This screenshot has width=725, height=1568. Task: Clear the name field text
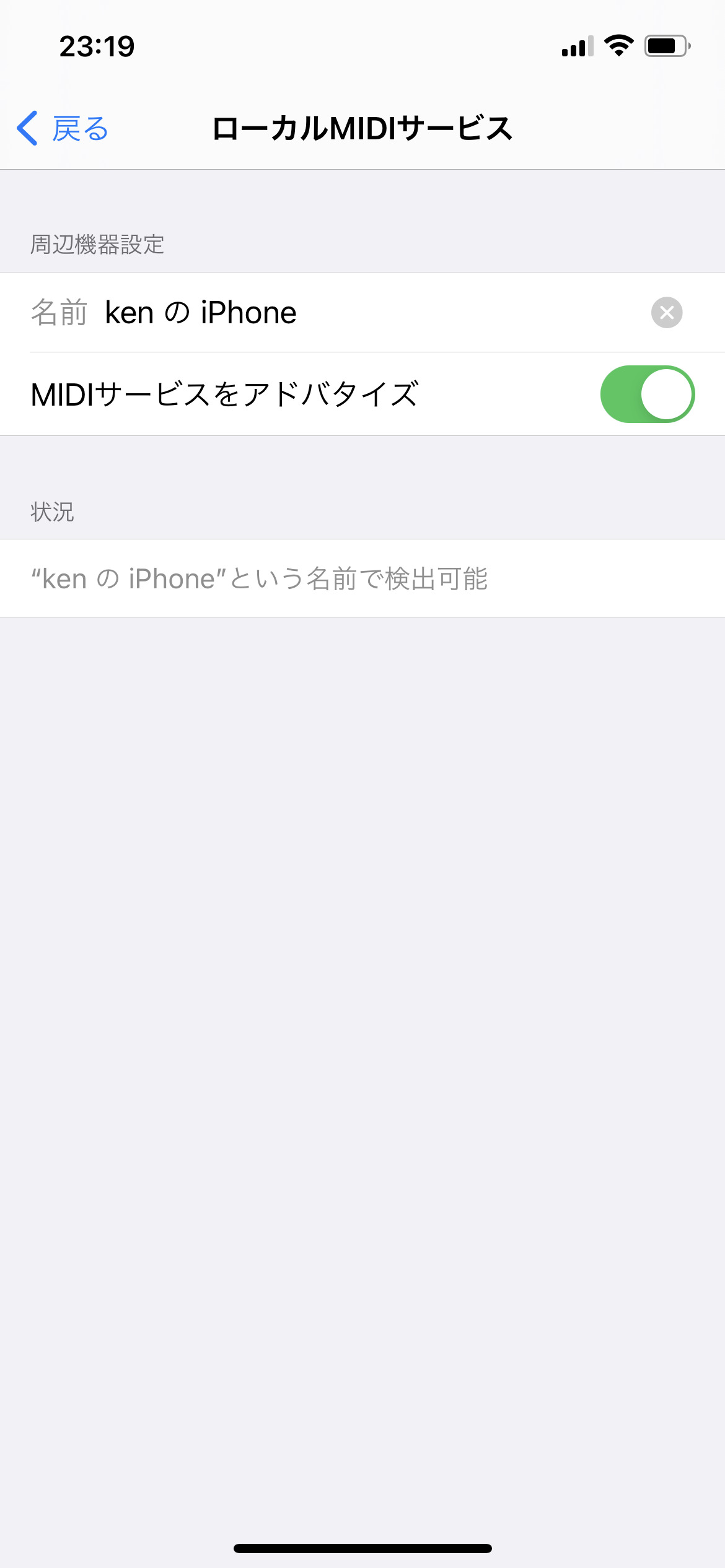[x=667, y=313]
